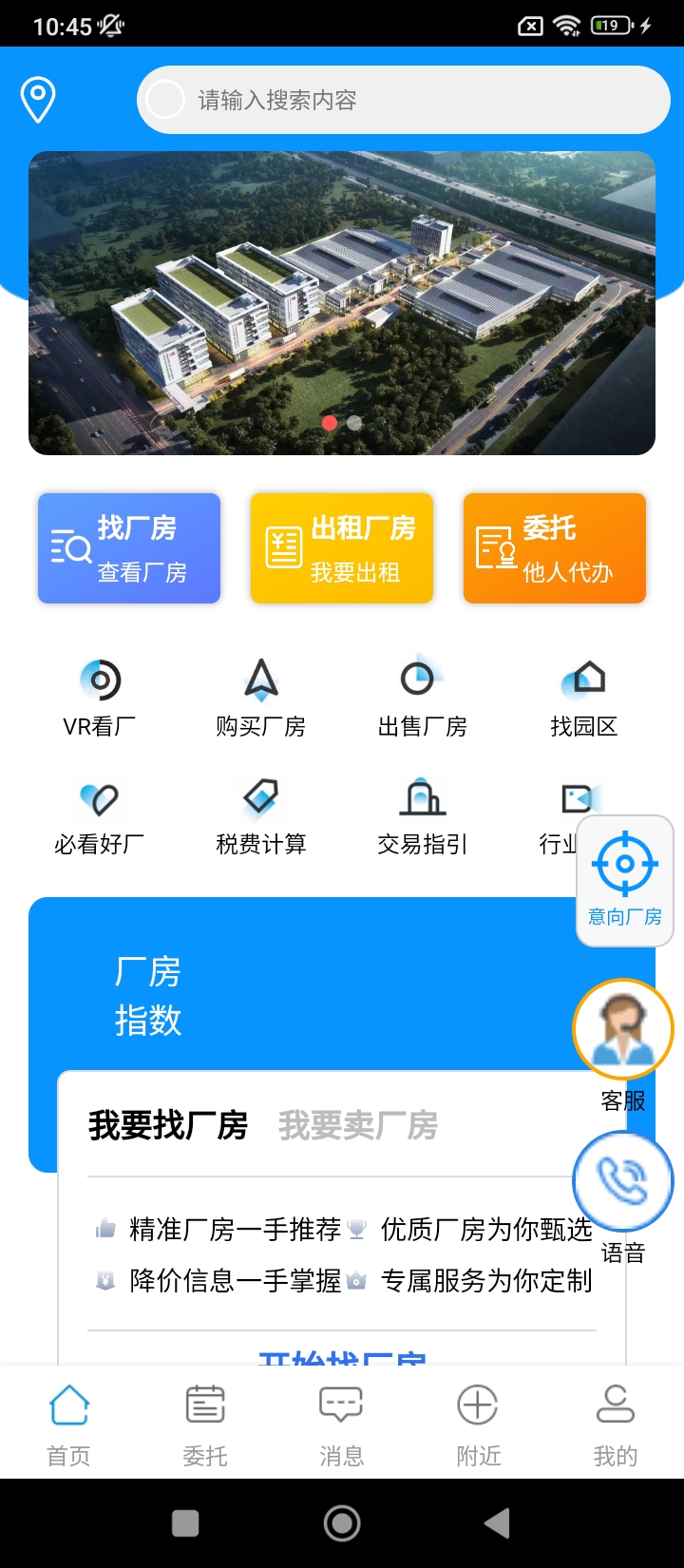Open the search box 请输入搜索内容
684x1568 pixels.
pyautogui.click(x=404, y=100)
